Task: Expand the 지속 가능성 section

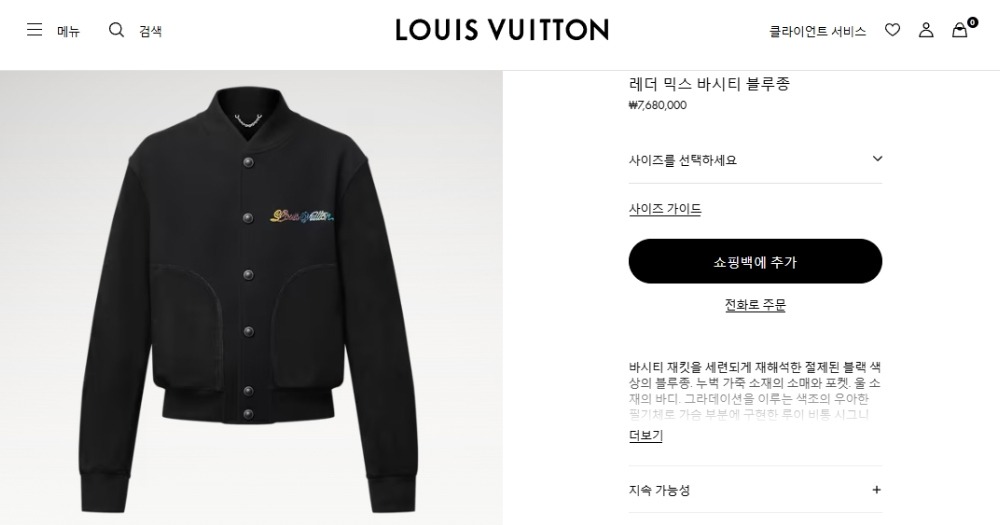Action: pyautogui.click(x=755, y=490)
